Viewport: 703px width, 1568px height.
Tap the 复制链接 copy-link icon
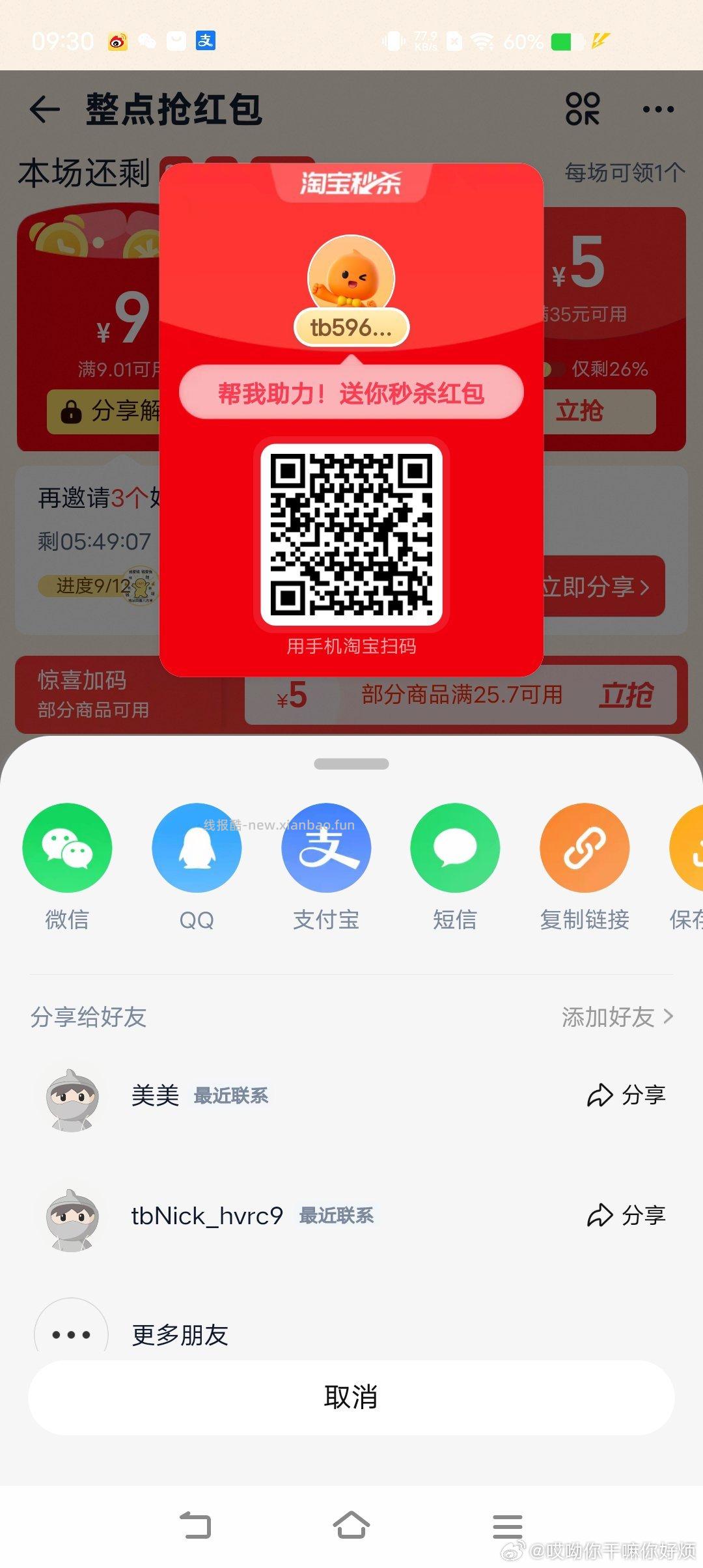pyautogui.click(x=584, y=848)
